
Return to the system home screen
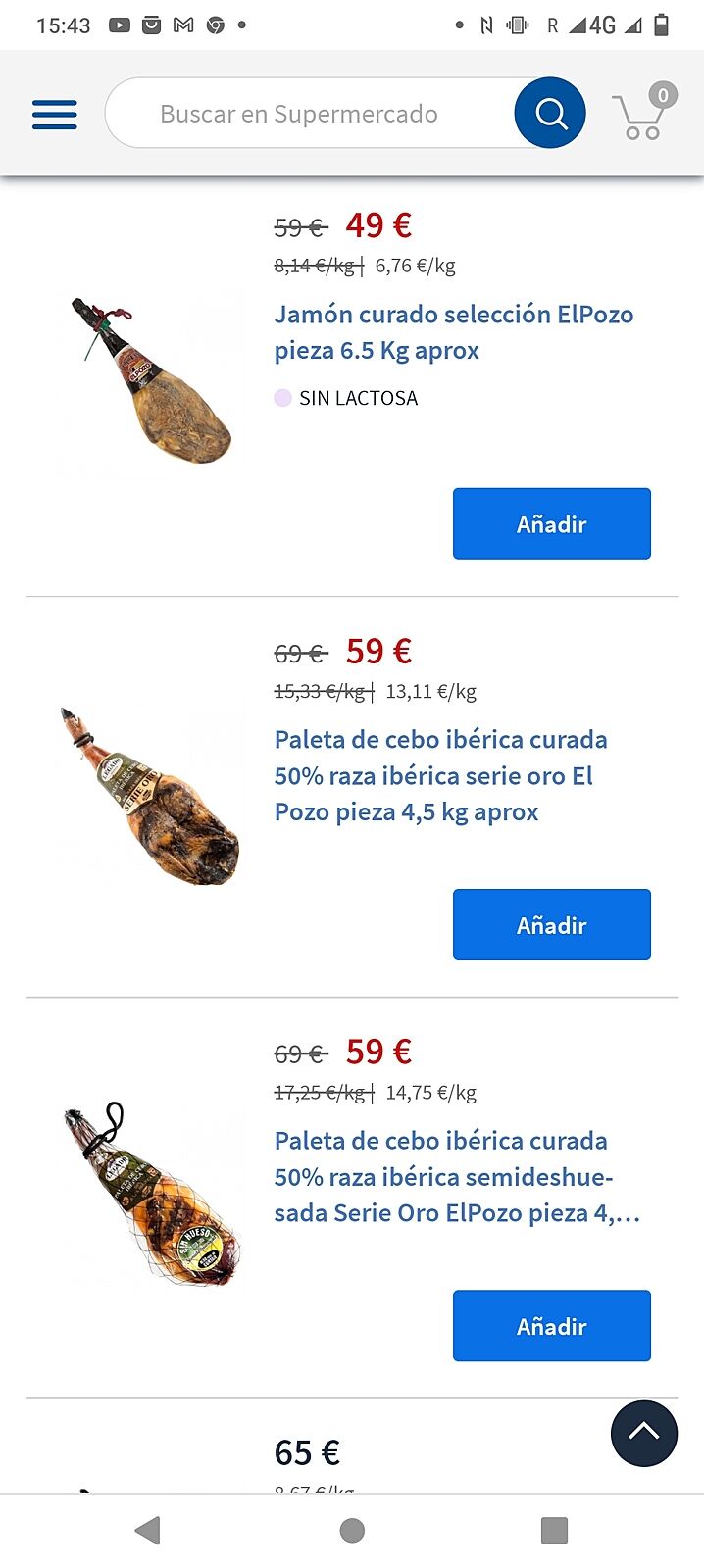pos(352,1531)
